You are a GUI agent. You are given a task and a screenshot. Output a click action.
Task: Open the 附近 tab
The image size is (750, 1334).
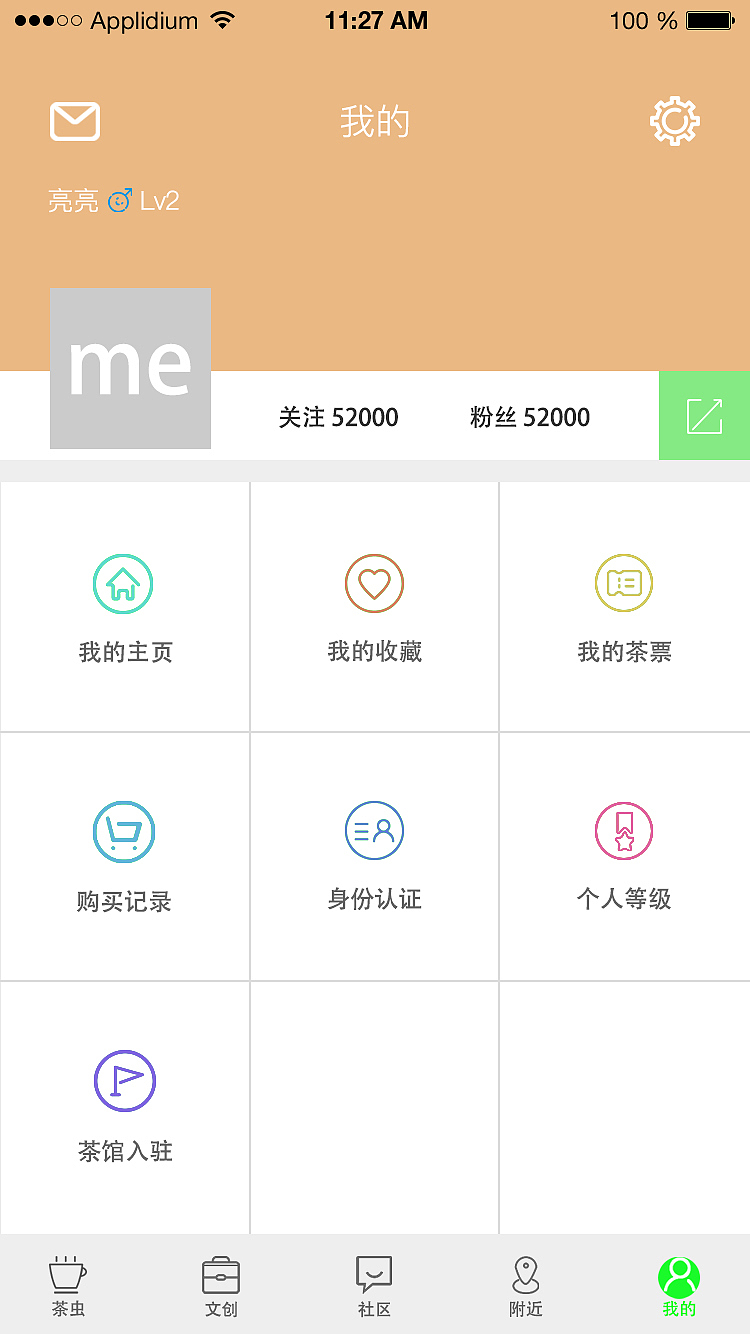[x=525, y=1285]
